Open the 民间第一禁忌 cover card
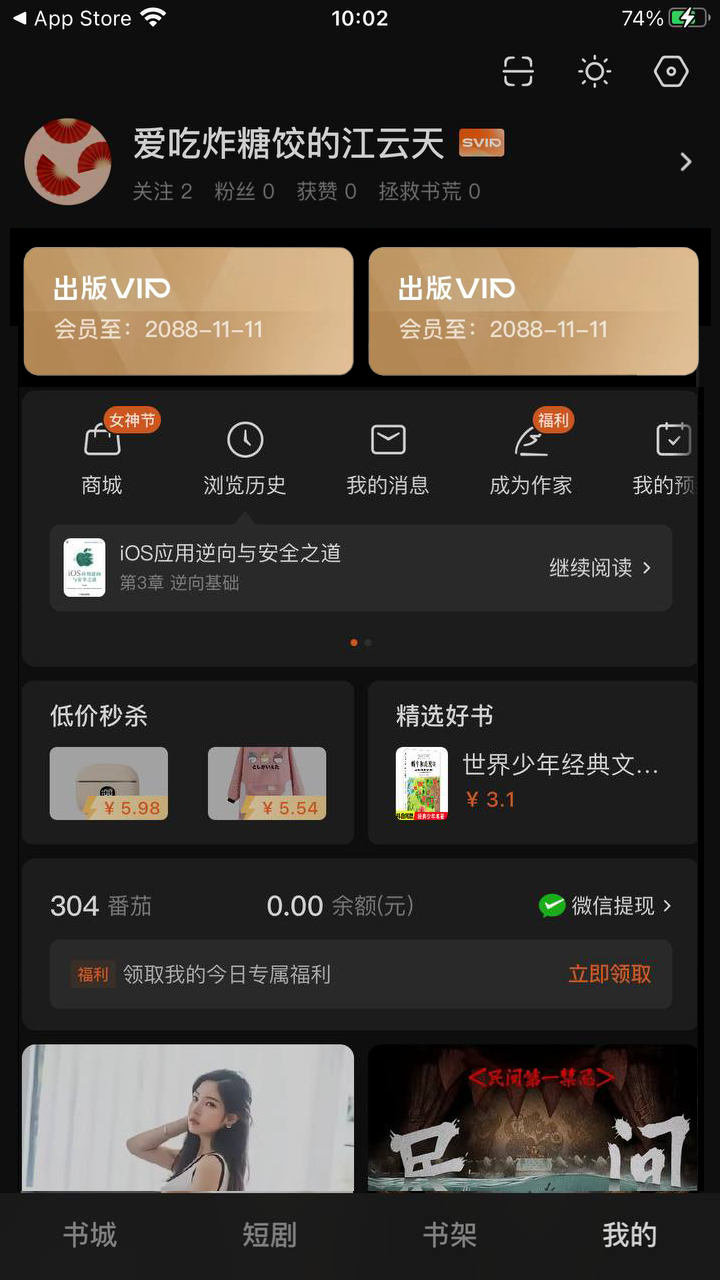 point(533,1118)
